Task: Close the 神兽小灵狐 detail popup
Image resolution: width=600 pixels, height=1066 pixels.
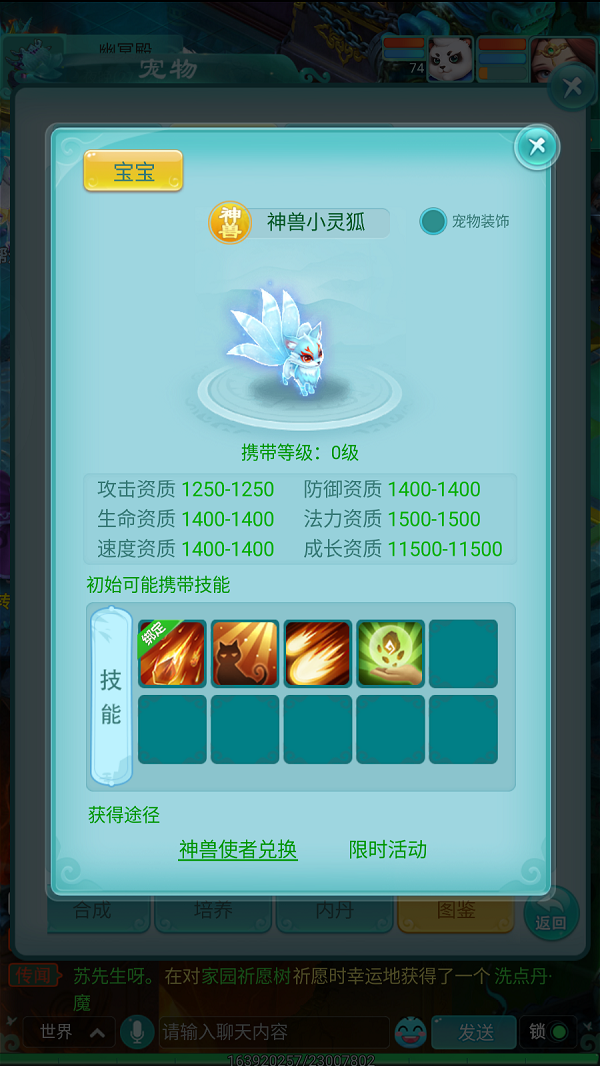Action: point(537,147)
